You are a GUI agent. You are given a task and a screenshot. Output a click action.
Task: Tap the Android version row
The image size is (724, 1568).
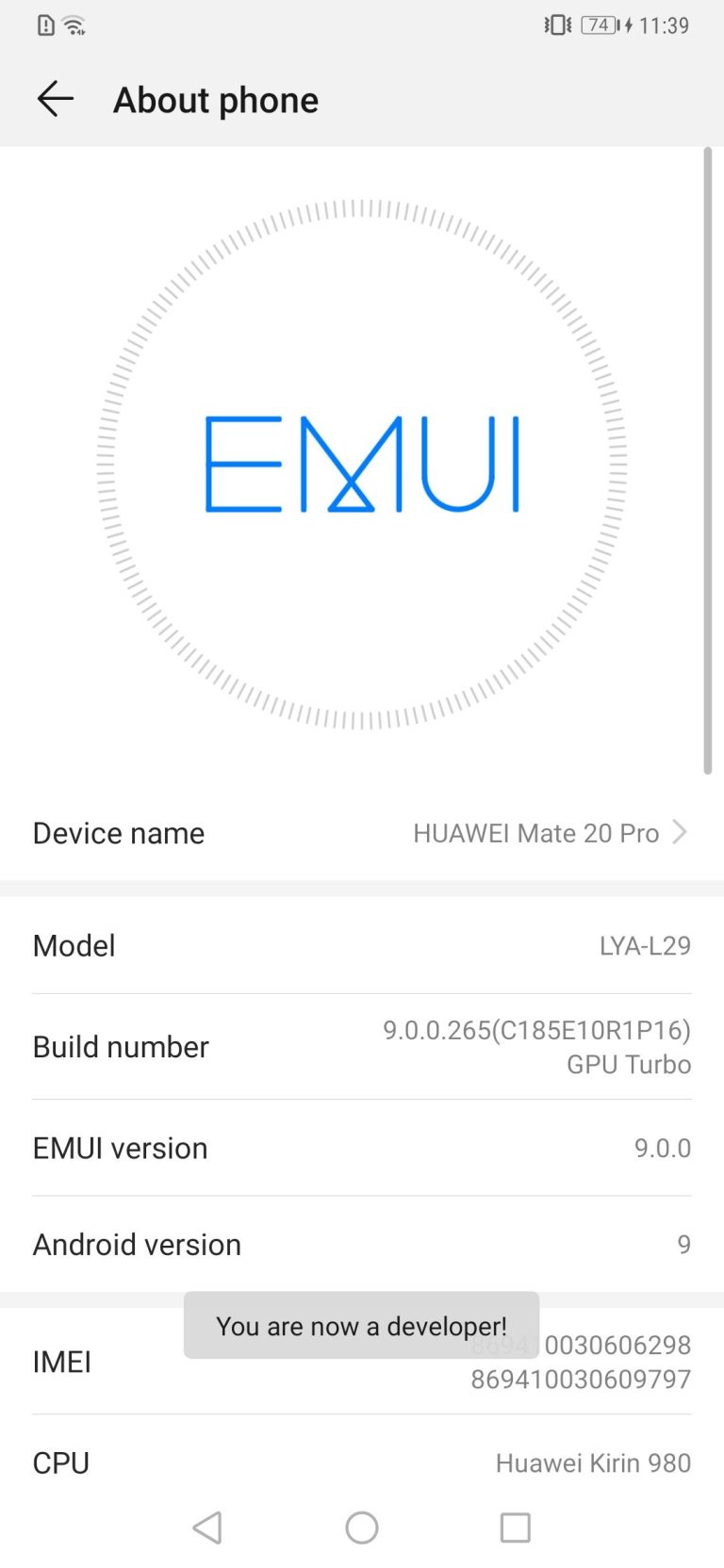pyautogui.click(x=362, y=1244)
